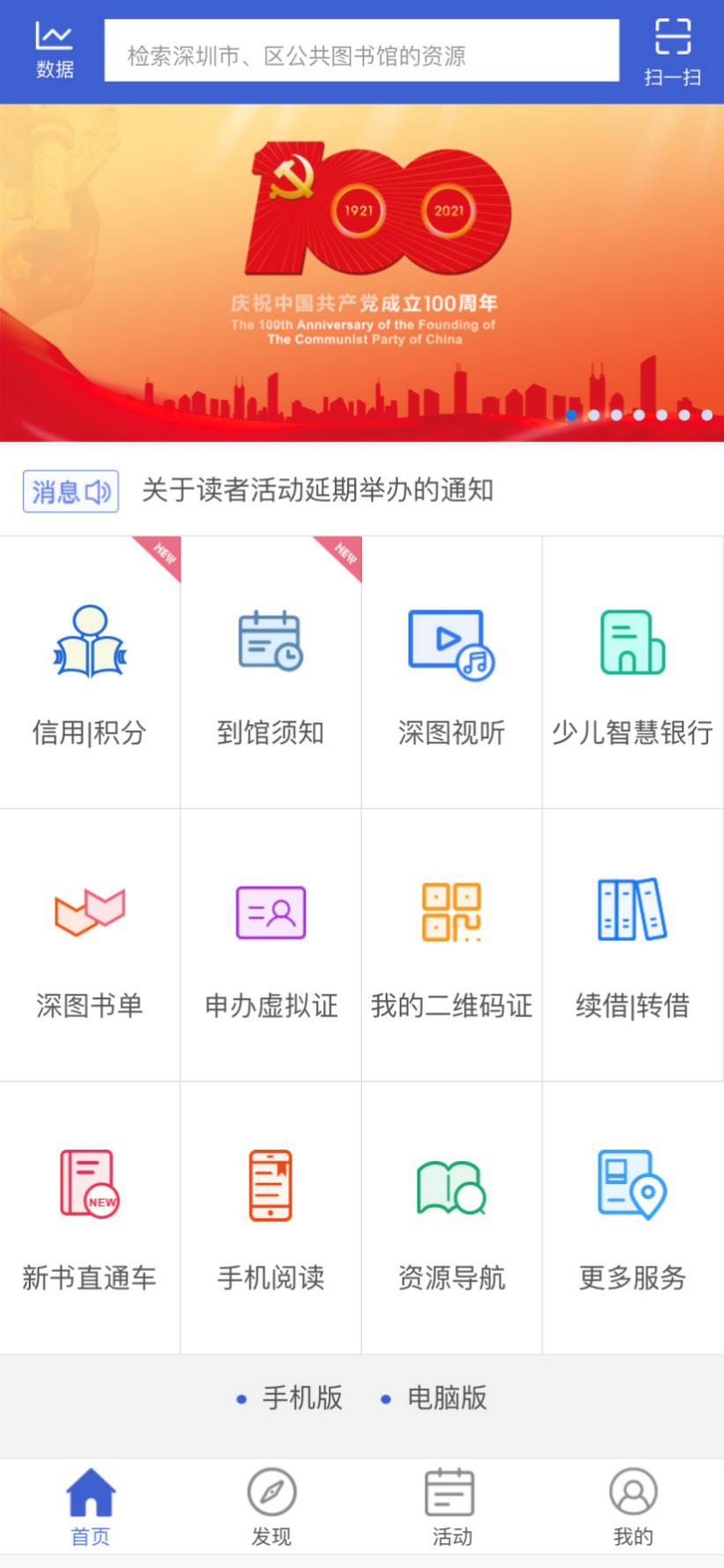Read the notice about delayed reader activities
Screen dimensions: 724x1568
pyautogui.click(x=317, y=490)
